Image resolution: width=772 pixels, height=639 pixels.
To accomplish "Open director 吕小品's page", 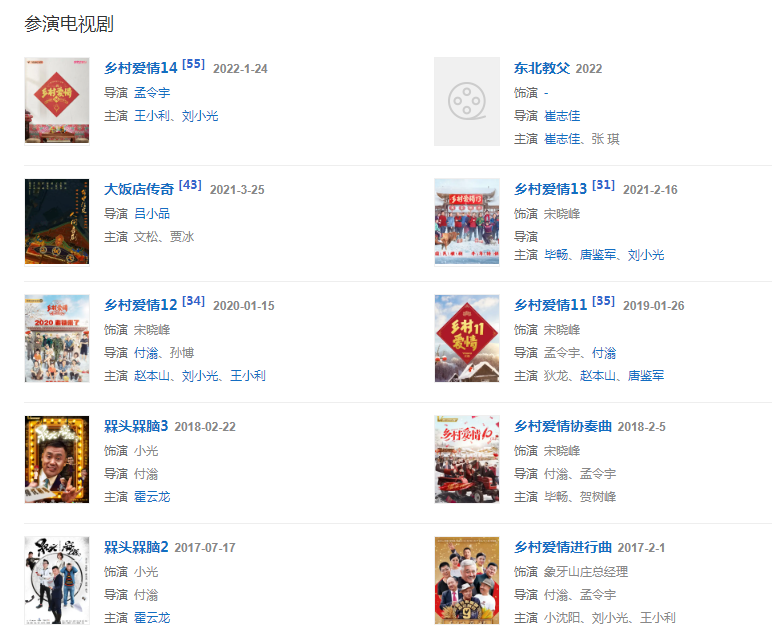I will click(x=152, y=213).
